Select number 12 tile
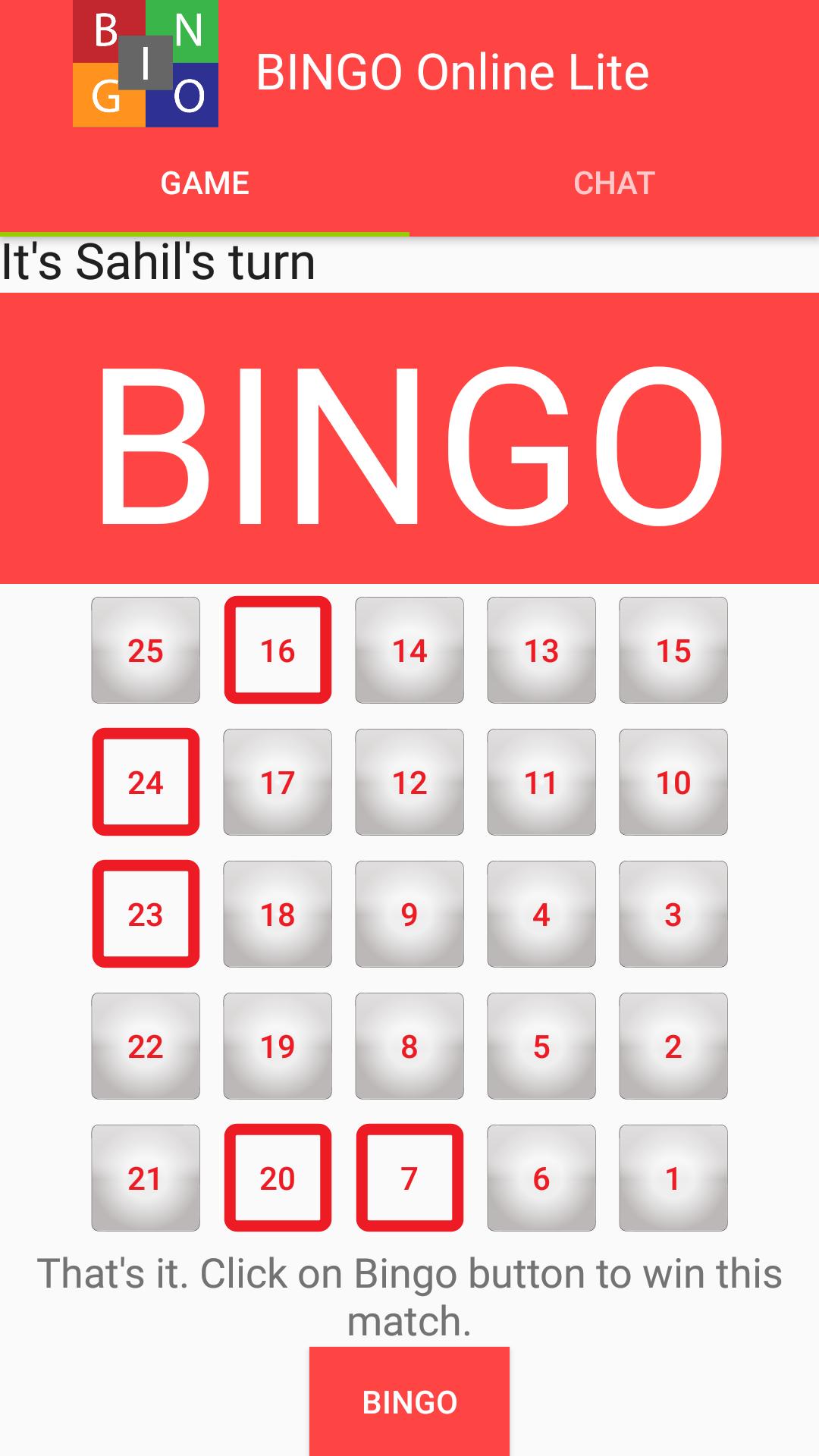The image size is (819, 1456). point(409,783)
